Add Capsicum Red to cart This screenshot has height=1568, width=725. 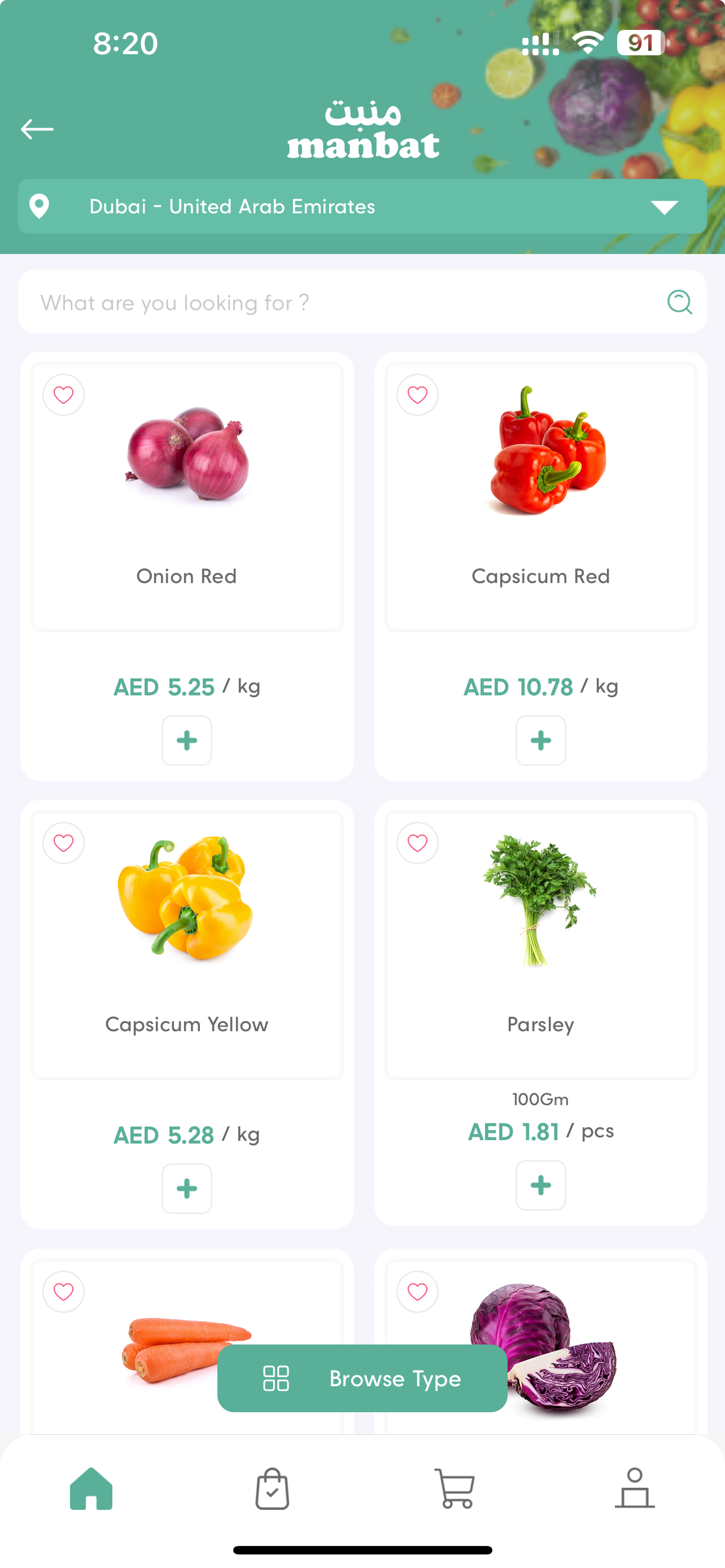540,740
